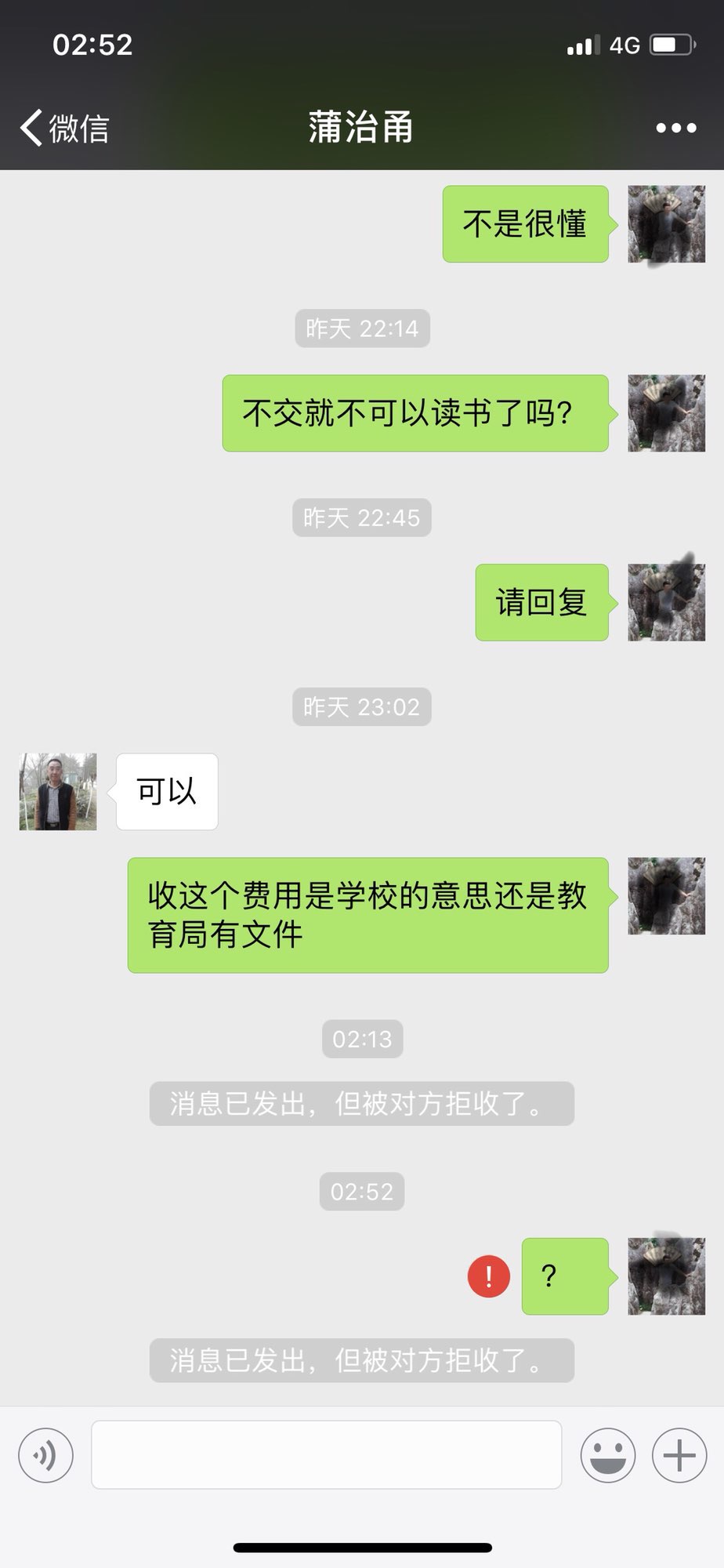724x1568 pixels.
Task: Tap the message bubble asking 不交就不可以读书了吗
Action: point(414,412)
